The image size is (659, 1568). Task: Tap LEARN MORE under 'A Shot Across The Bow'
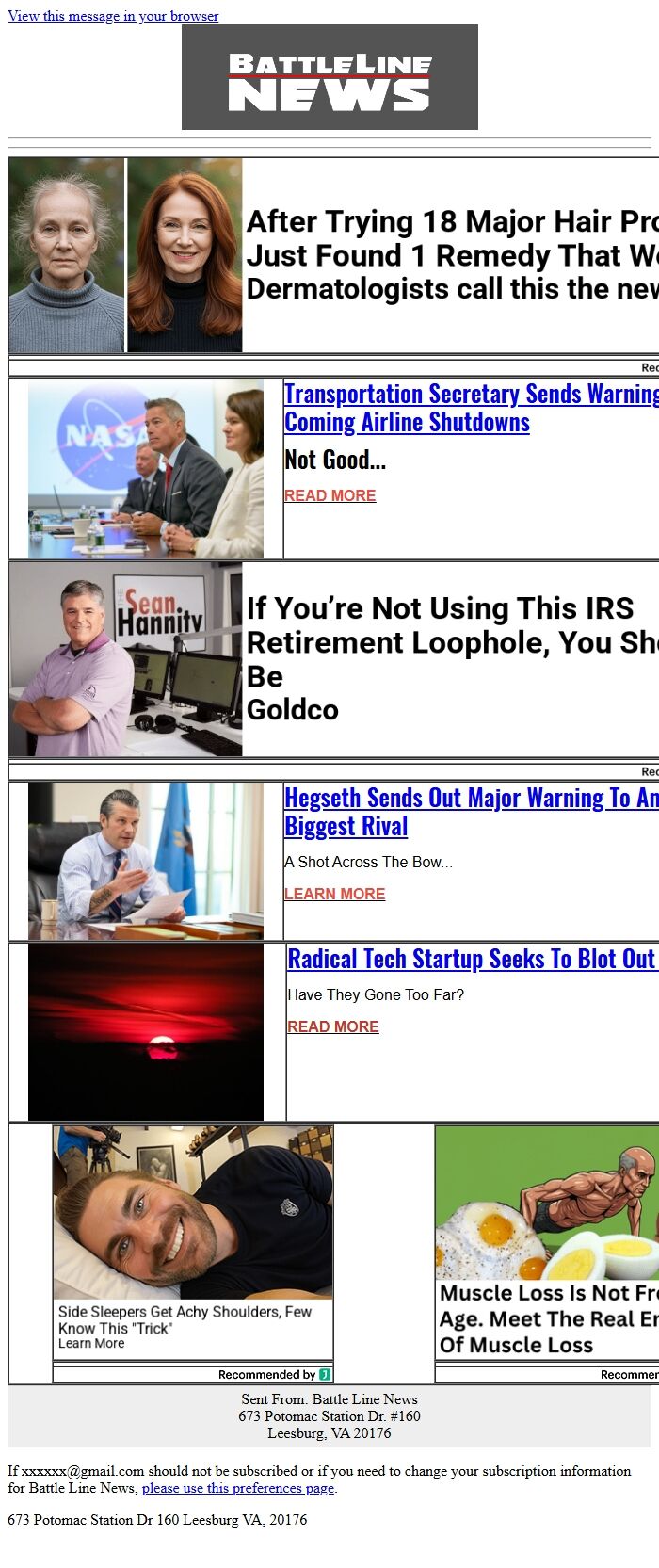tap(334, 894)
